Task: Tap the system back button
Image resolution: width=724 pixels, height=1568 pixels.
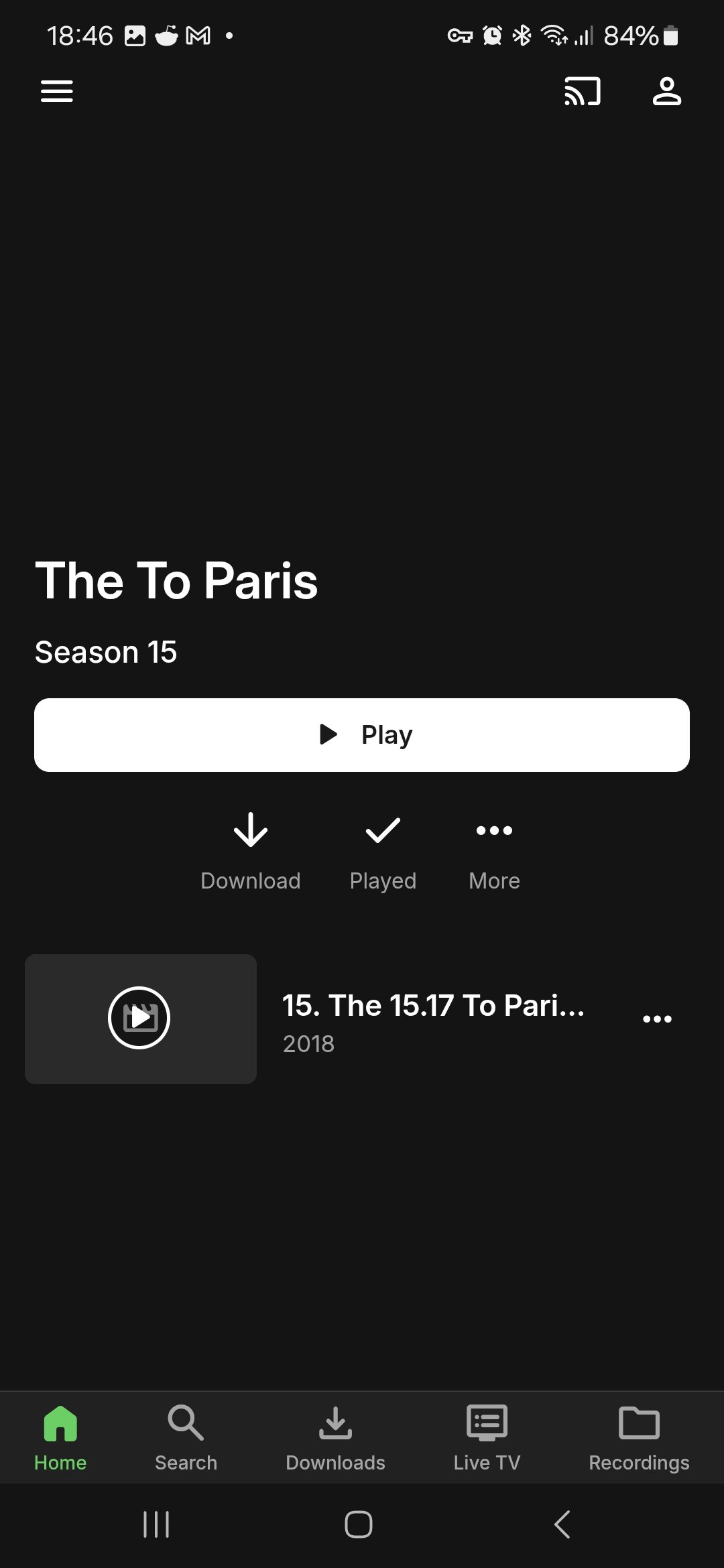Action: (562, 1524)
